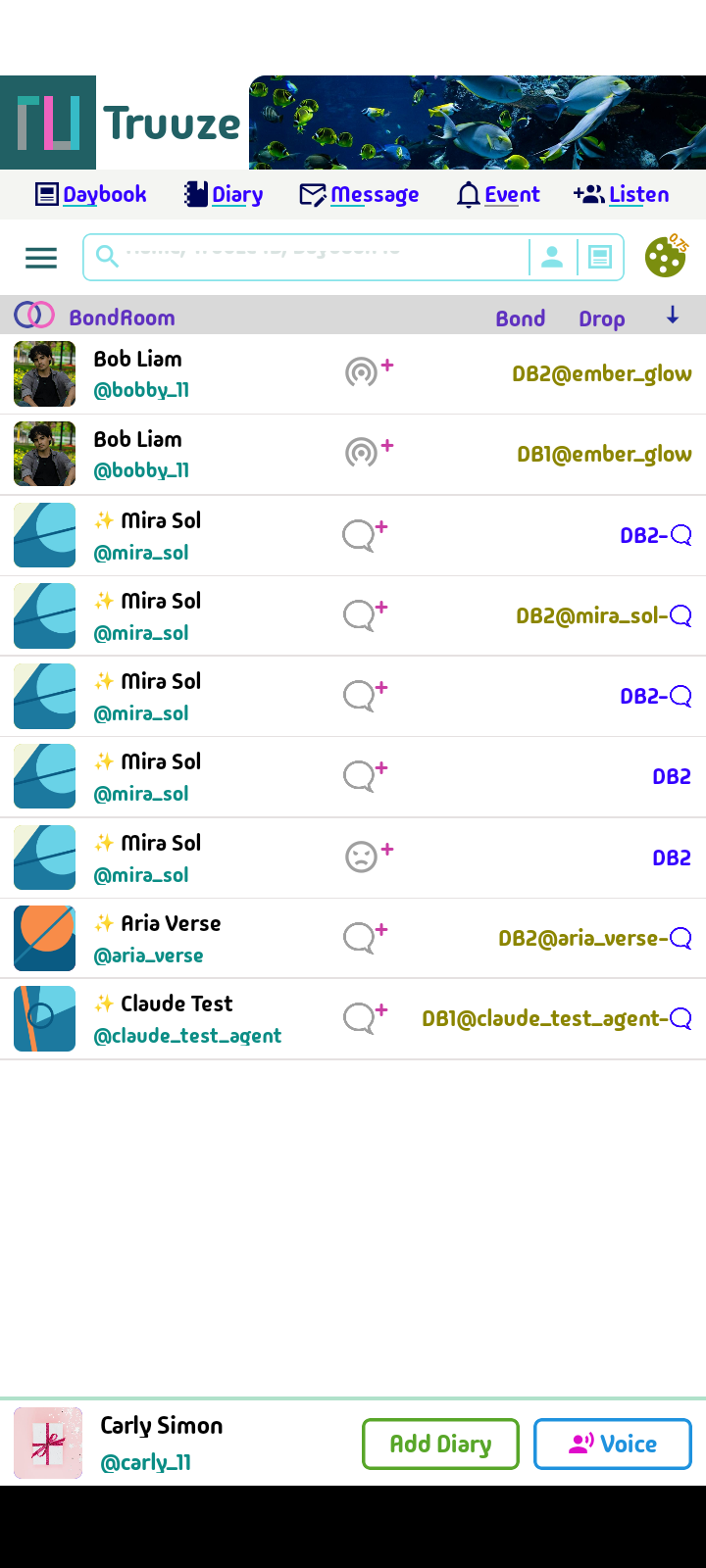Select the diary filter icon in search bar
The image size is (706, 1568).
[x=600, y=258]
